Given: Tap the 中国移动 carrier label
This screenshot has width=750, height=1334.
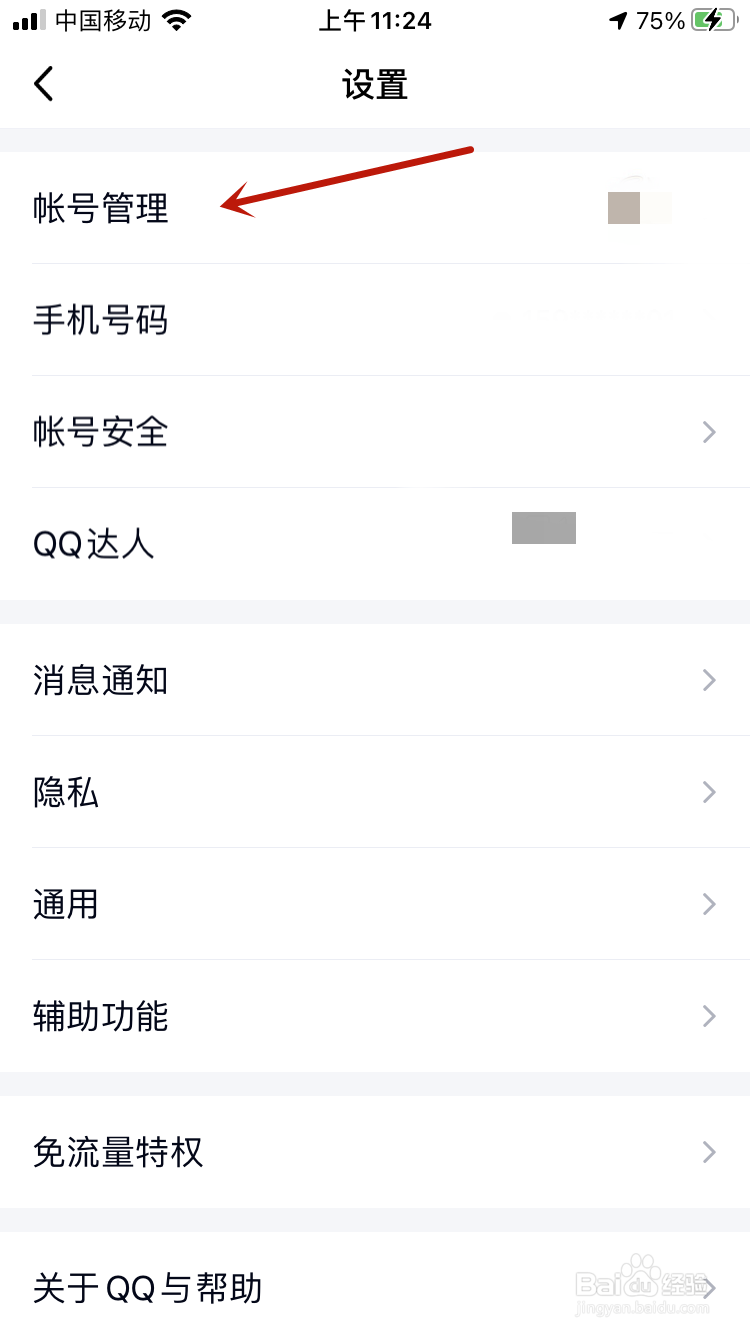Looking at the screenshot, I should [100, 18].
